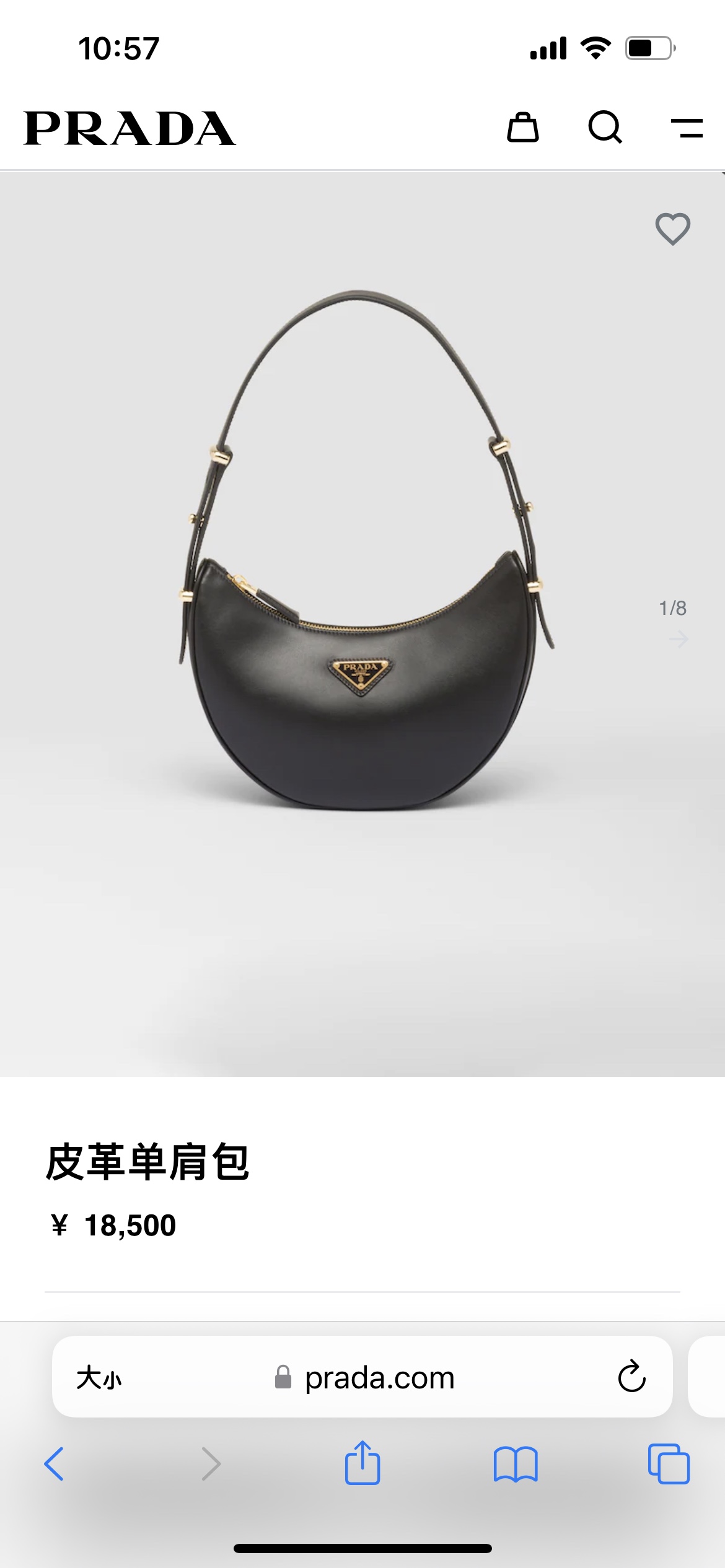This screenshot has height=1568, width=725.
Task: Reload the page
Action: (x=631, y=1377)
